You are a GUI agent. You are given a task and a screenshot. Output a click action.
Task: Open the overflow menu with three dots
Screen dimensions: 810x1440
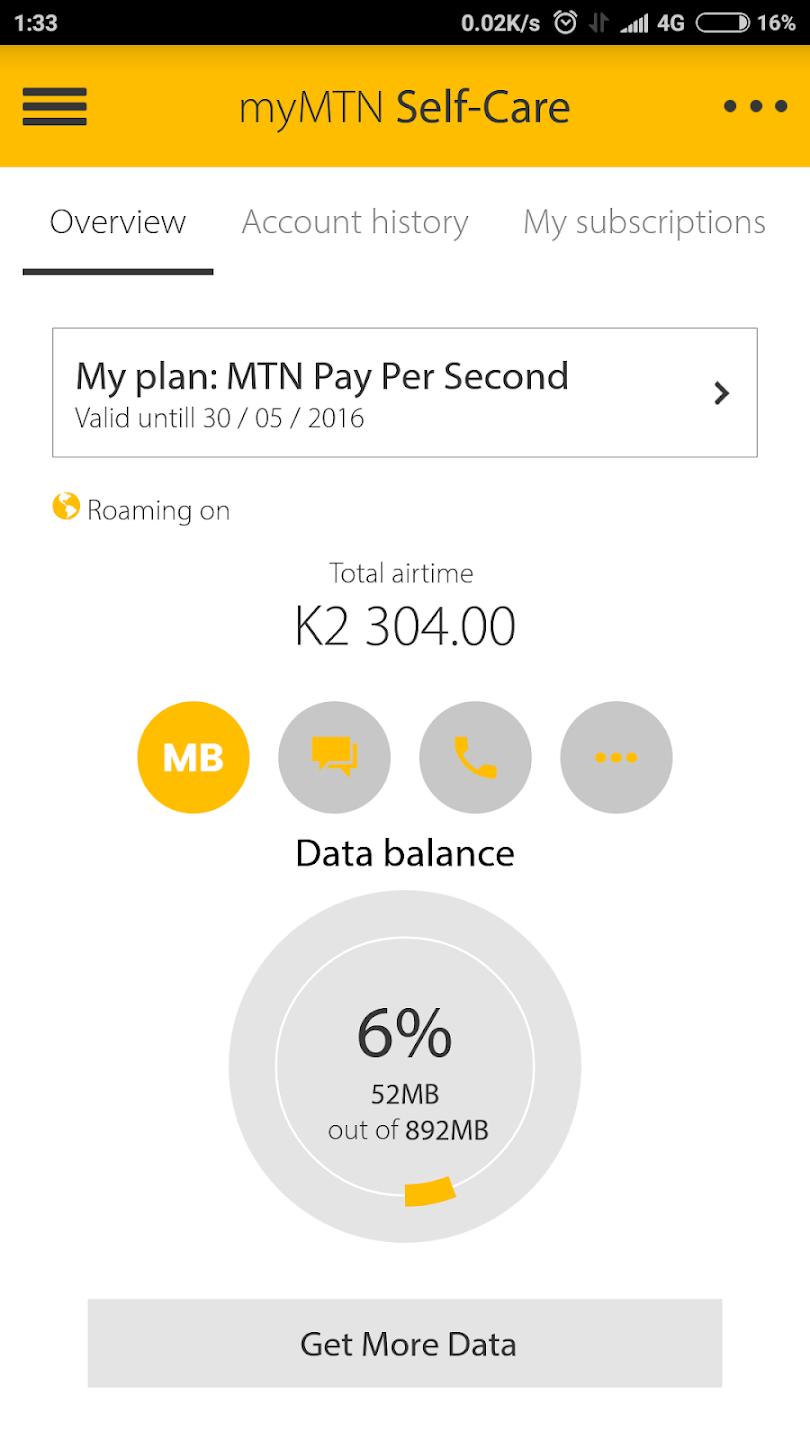[753, 106]
